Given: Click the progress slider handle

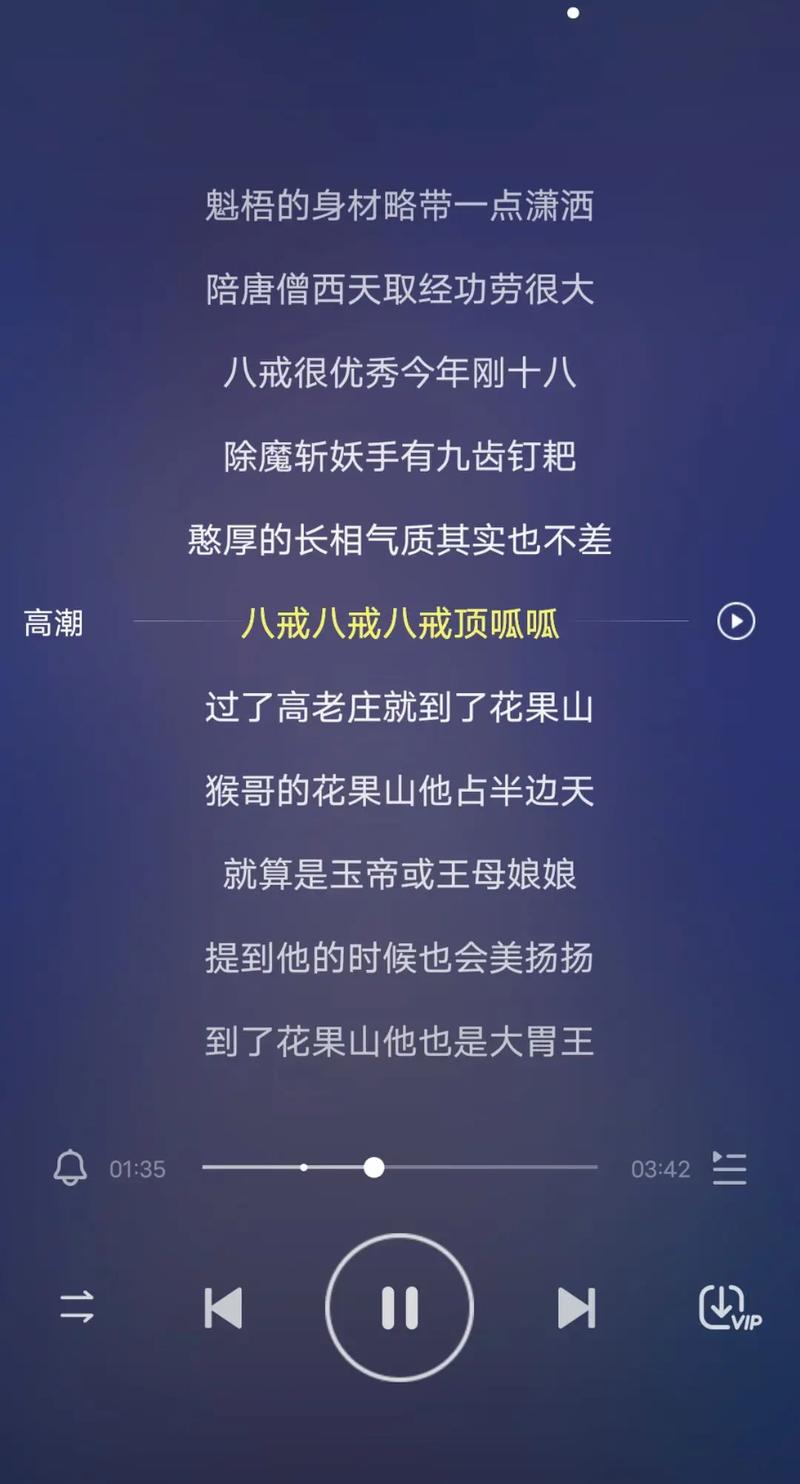Looking at the screenshot, I should pyautogui.click(x=375, y=1168).
